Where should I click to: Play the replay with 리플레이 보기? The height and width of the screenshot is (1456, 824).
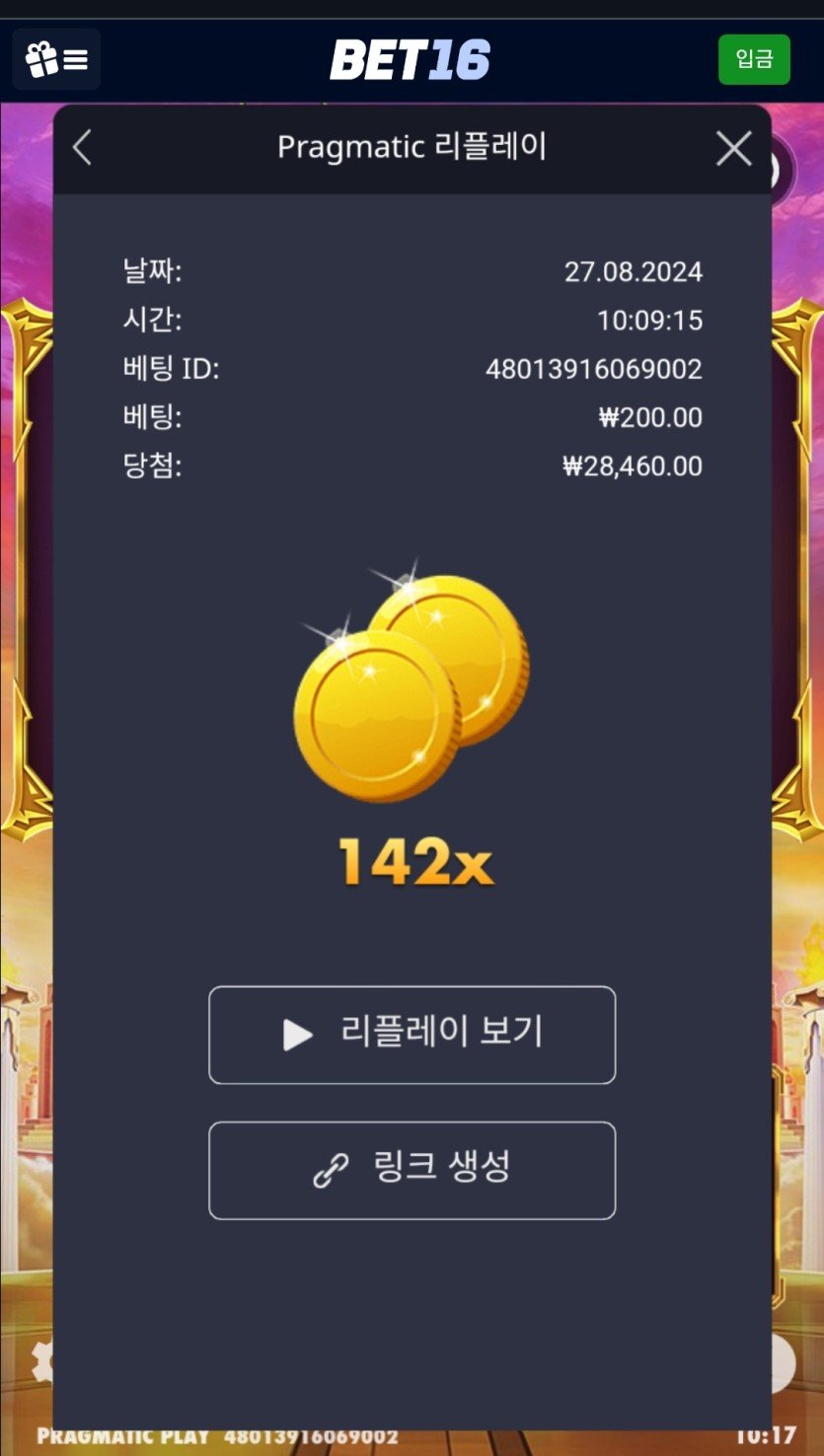(x=412, y=1035)
